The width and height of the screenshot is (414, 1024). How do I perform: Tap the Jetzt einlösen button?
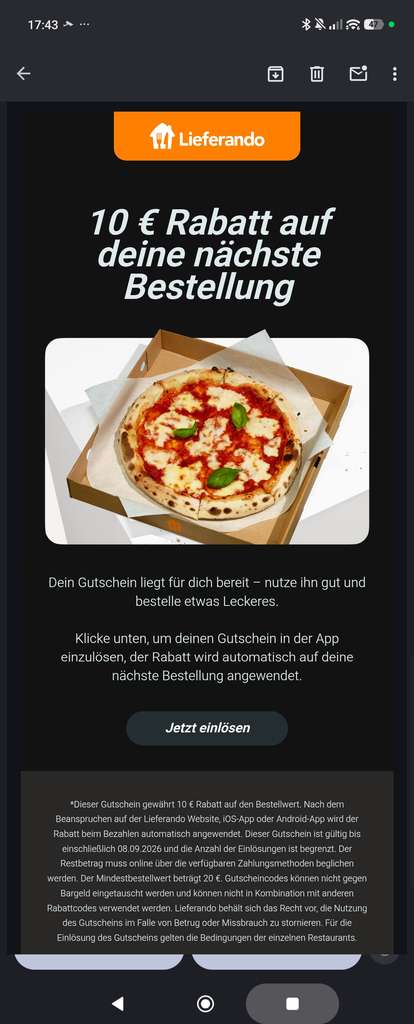pyautogui.click(x=207, y=728)
